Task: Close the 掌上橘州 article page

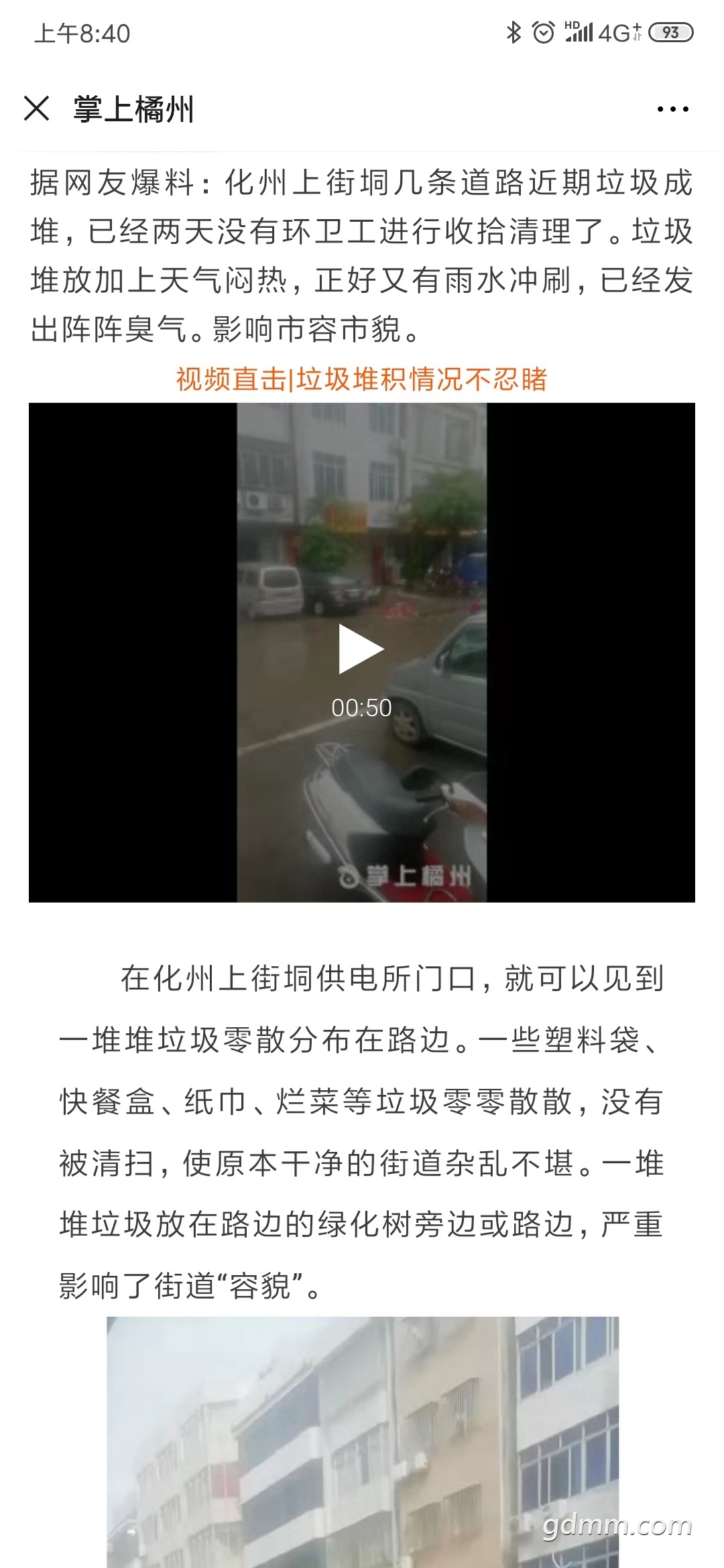Action: [37, 109]
